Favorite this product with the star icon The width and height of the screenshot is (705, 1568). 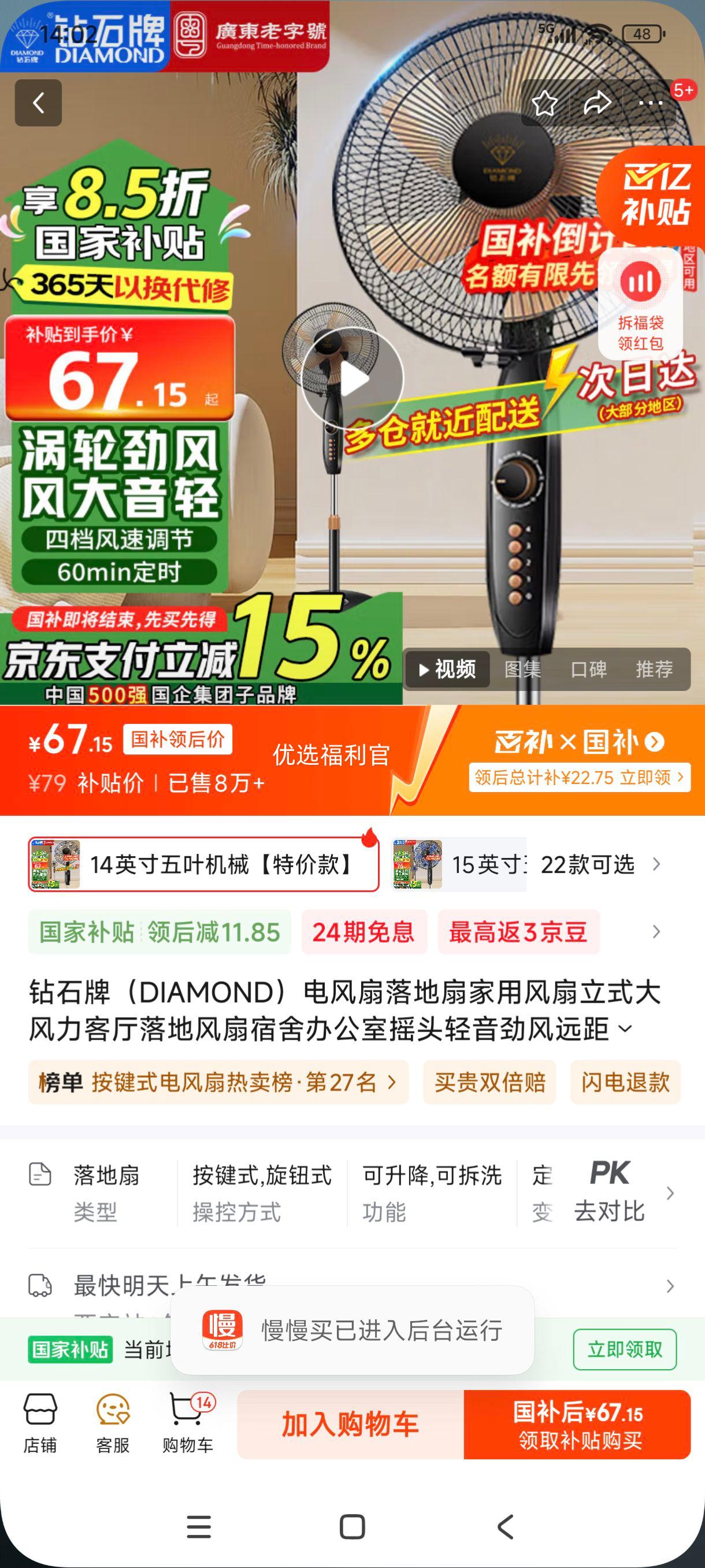tap(544, 103)
